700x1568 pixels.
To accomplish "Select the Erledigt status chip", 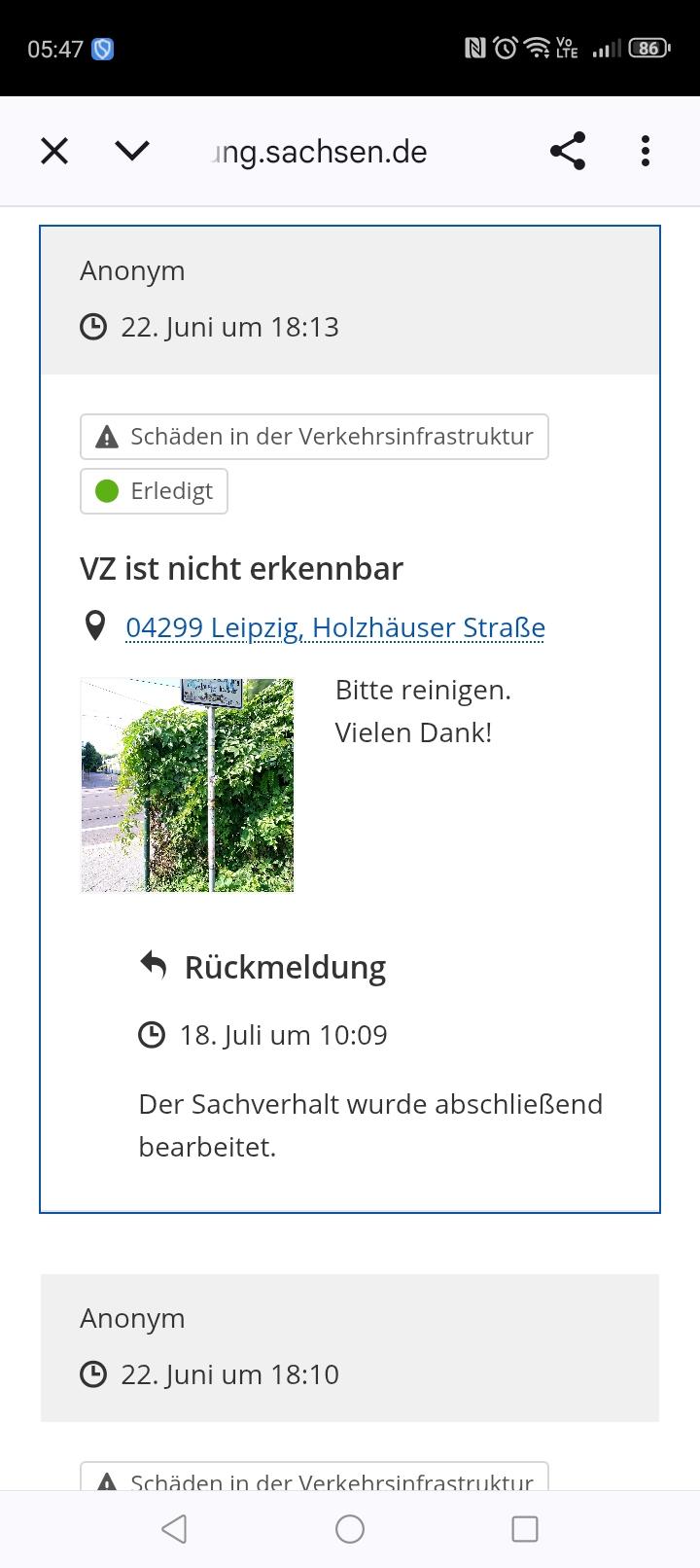I will [154, 491].
